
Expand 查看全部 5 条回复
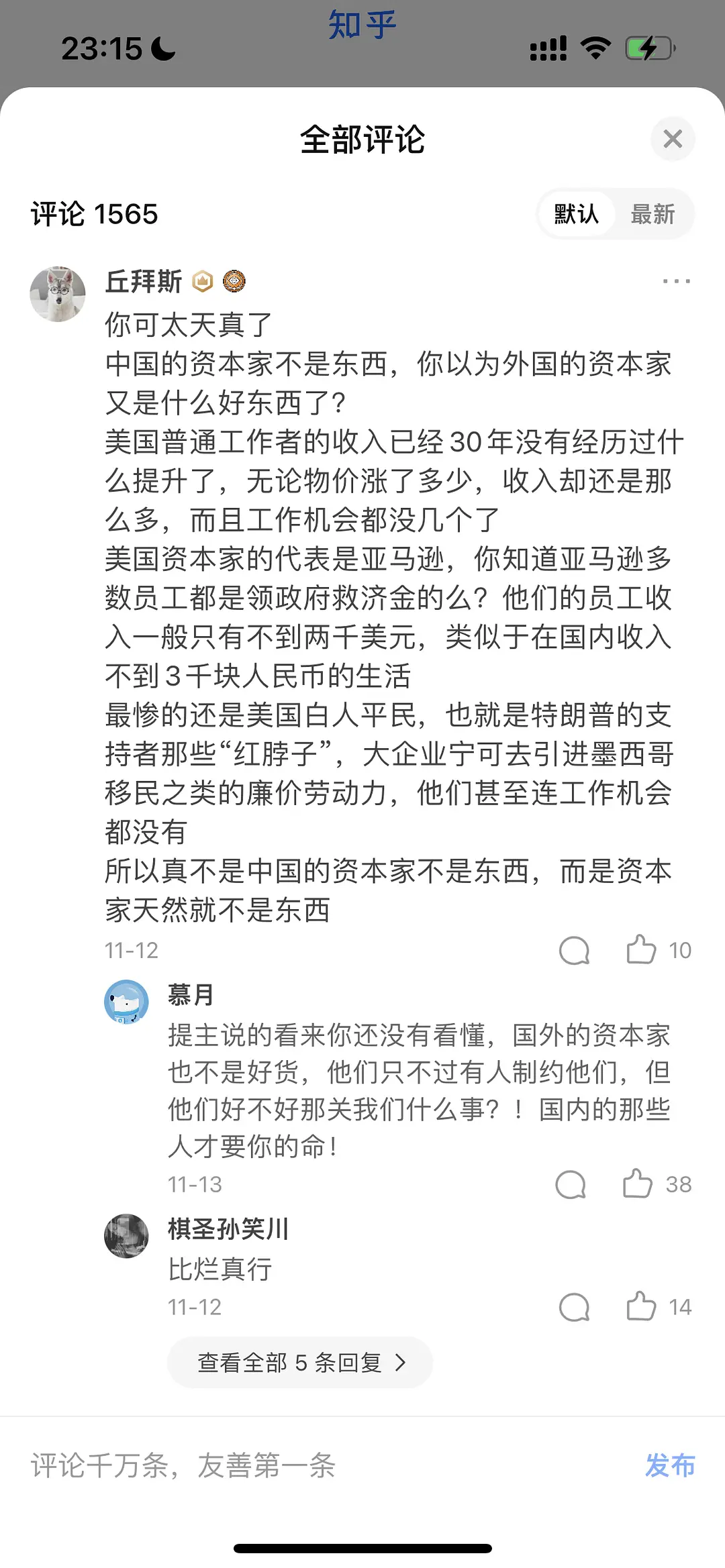point(300,1363)
